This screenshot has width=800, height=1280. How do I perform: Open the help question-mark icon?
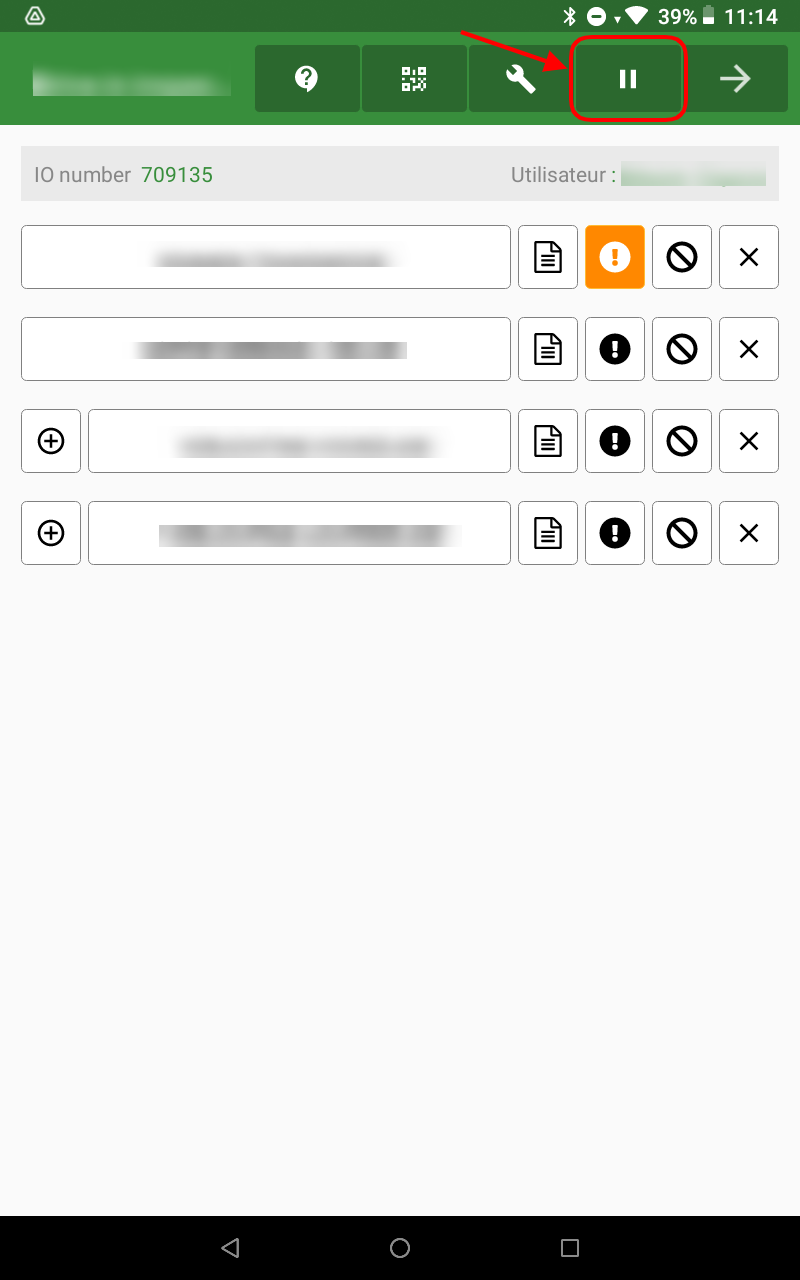[x=307, y=78]
